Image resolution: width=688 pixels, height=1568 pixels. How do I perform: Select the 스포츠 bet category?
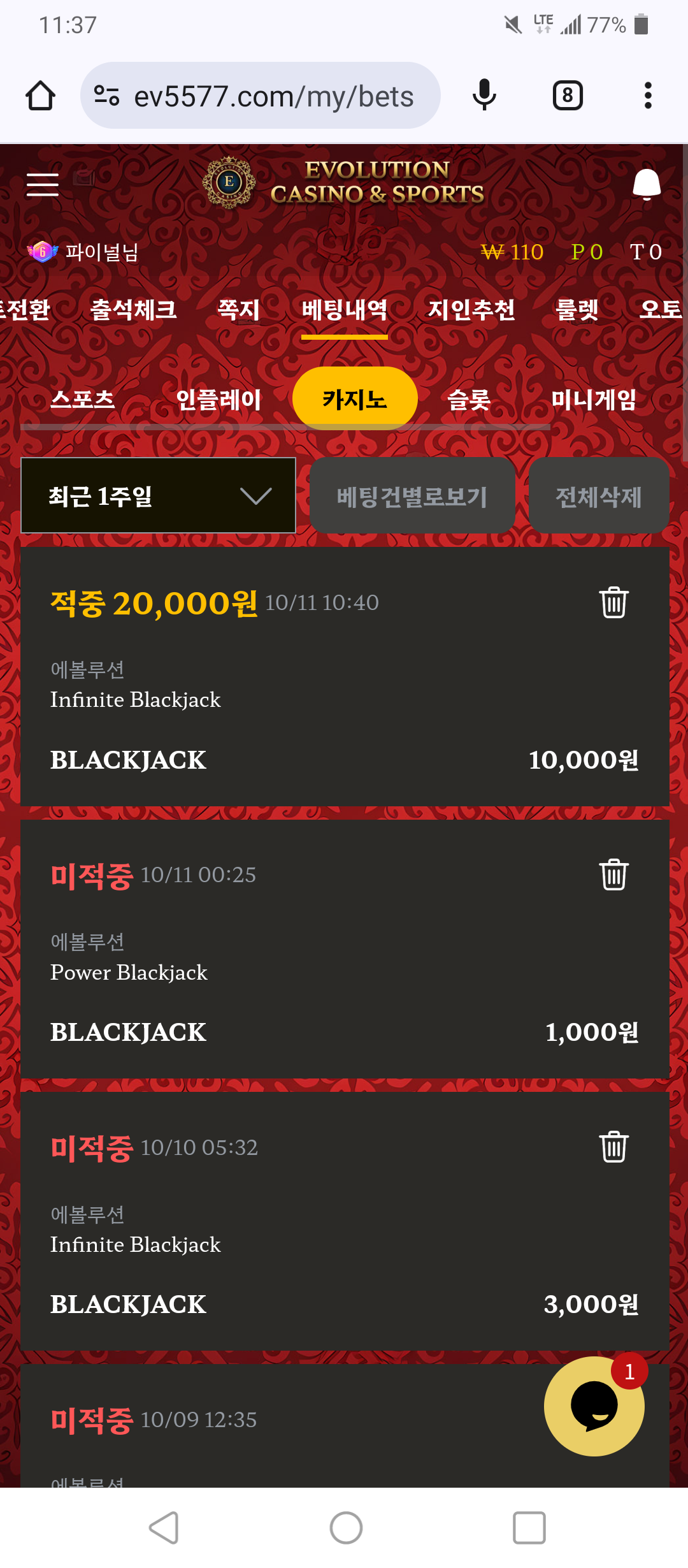tap(83, 400)
